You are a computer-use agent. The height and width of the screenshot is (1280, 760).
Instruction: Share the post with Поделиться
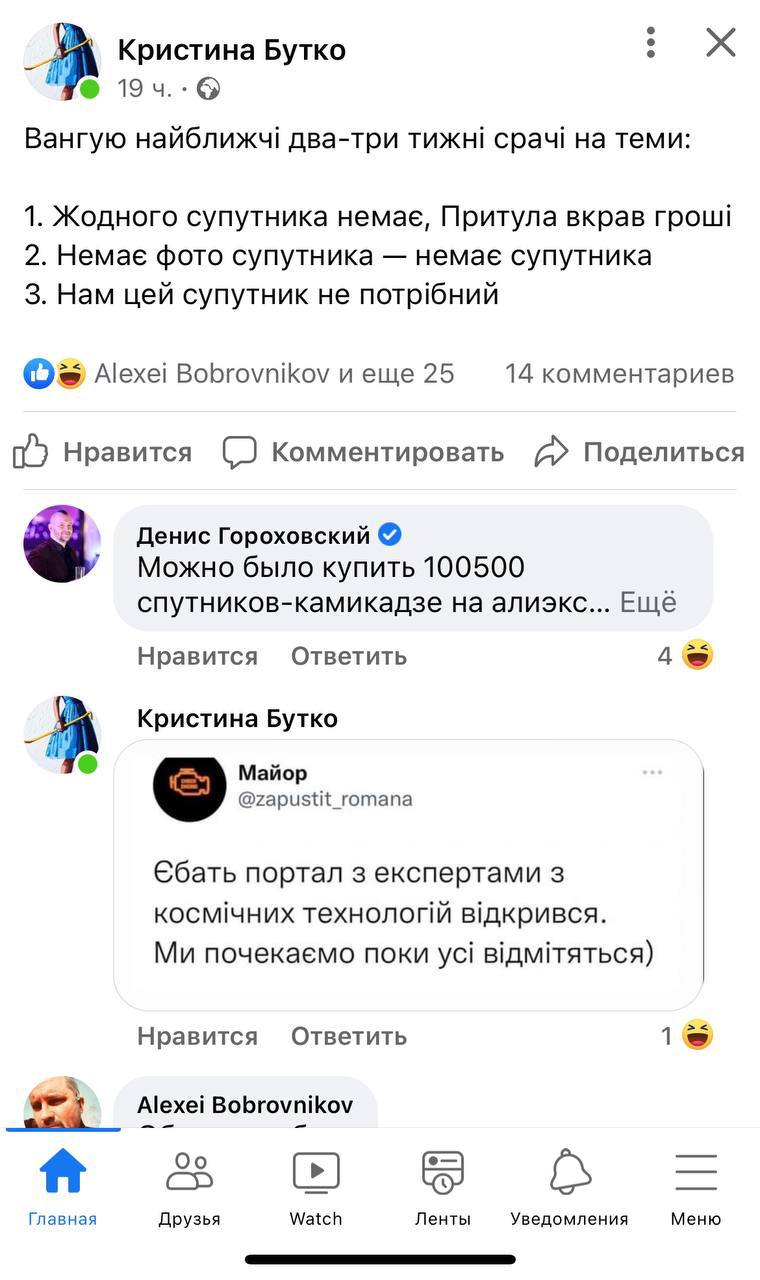[640, 452]
